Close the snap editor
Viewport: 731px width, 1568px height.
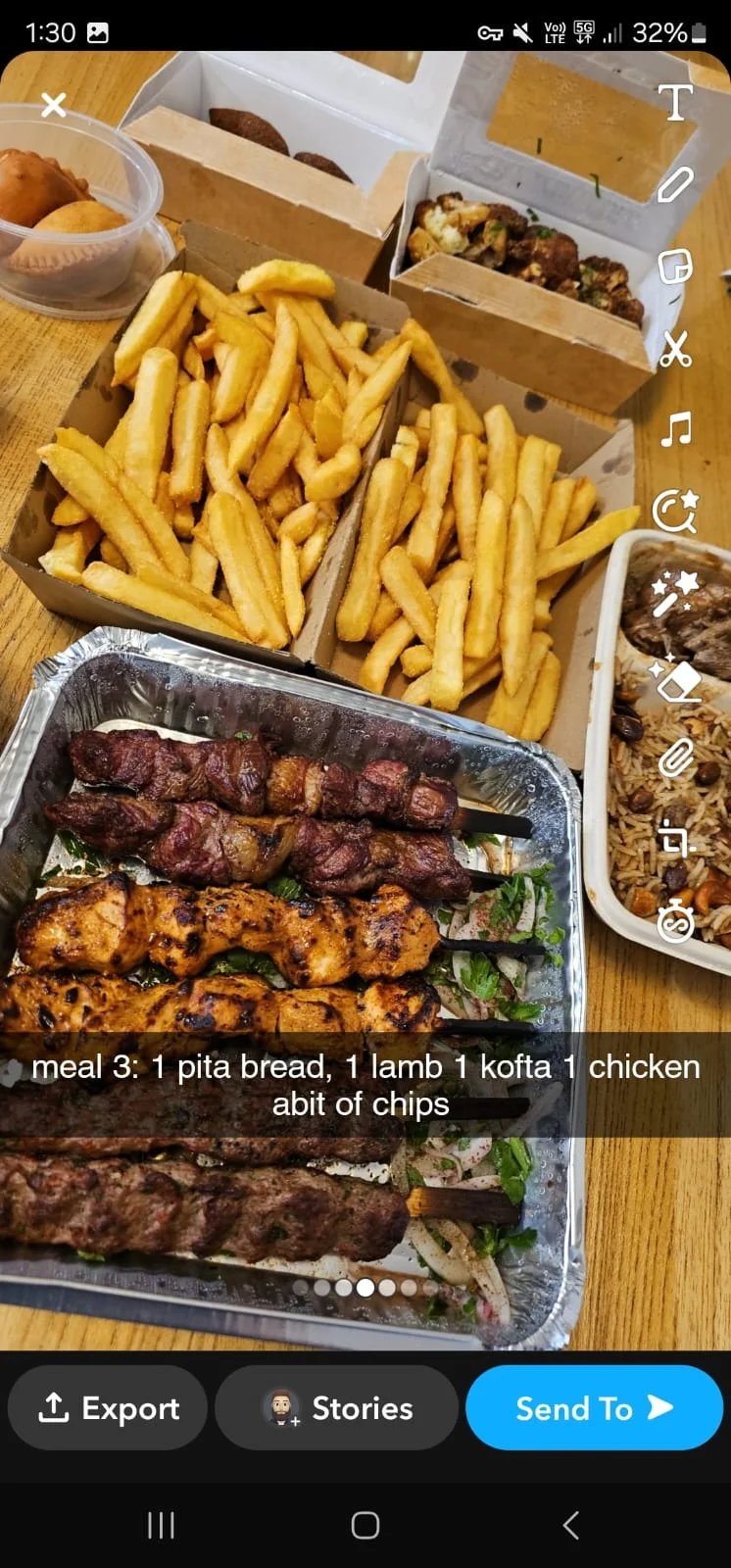54,104
